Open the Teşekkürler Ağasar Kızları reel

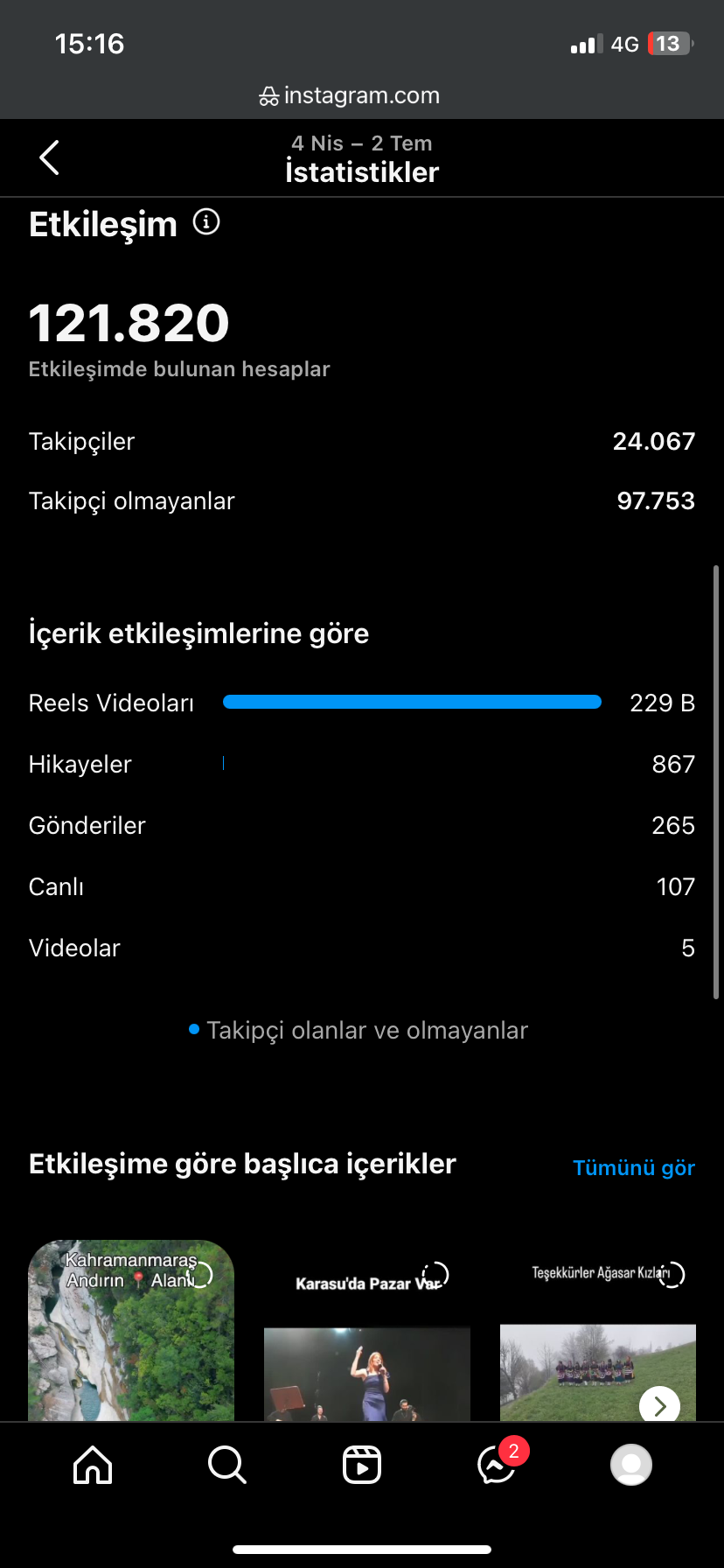pos(598,1330)
